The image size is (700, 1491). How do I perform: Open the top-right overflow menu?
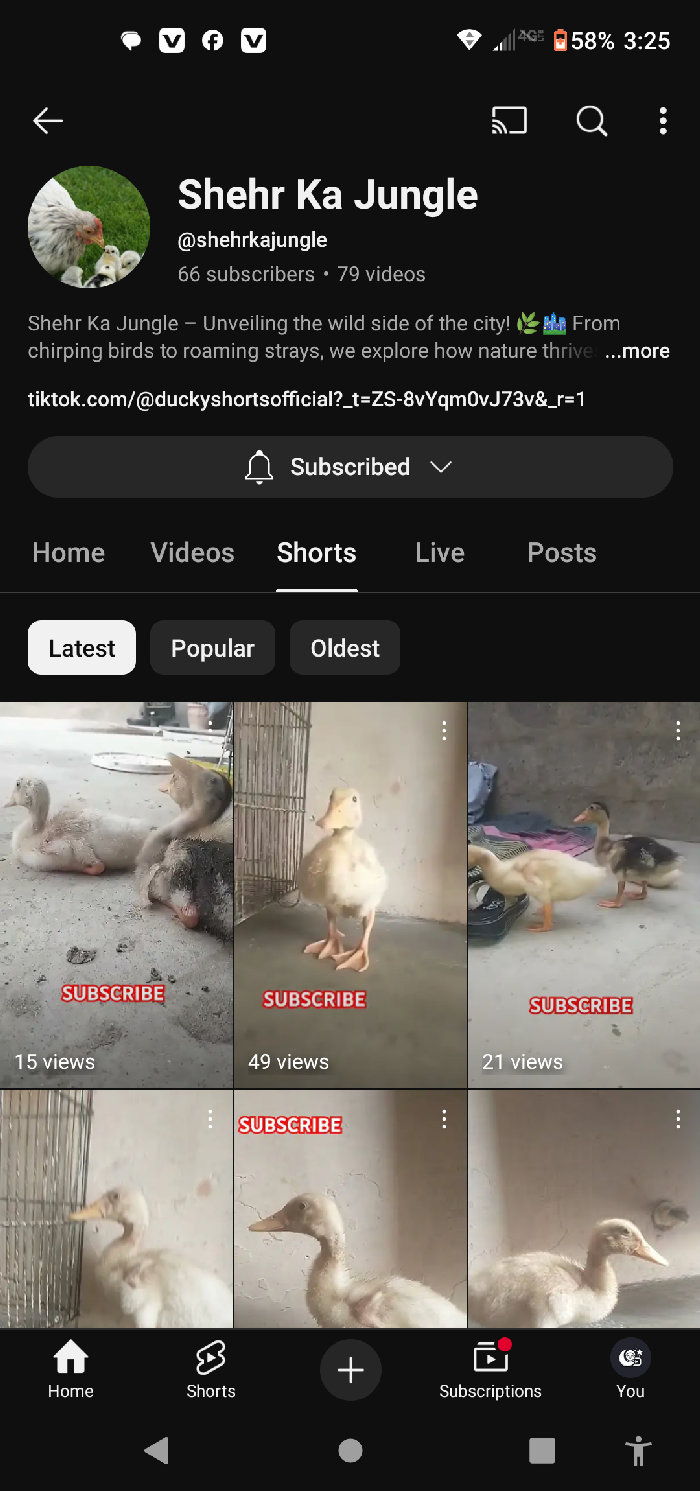pyautogui.click(x=662, y=121)
